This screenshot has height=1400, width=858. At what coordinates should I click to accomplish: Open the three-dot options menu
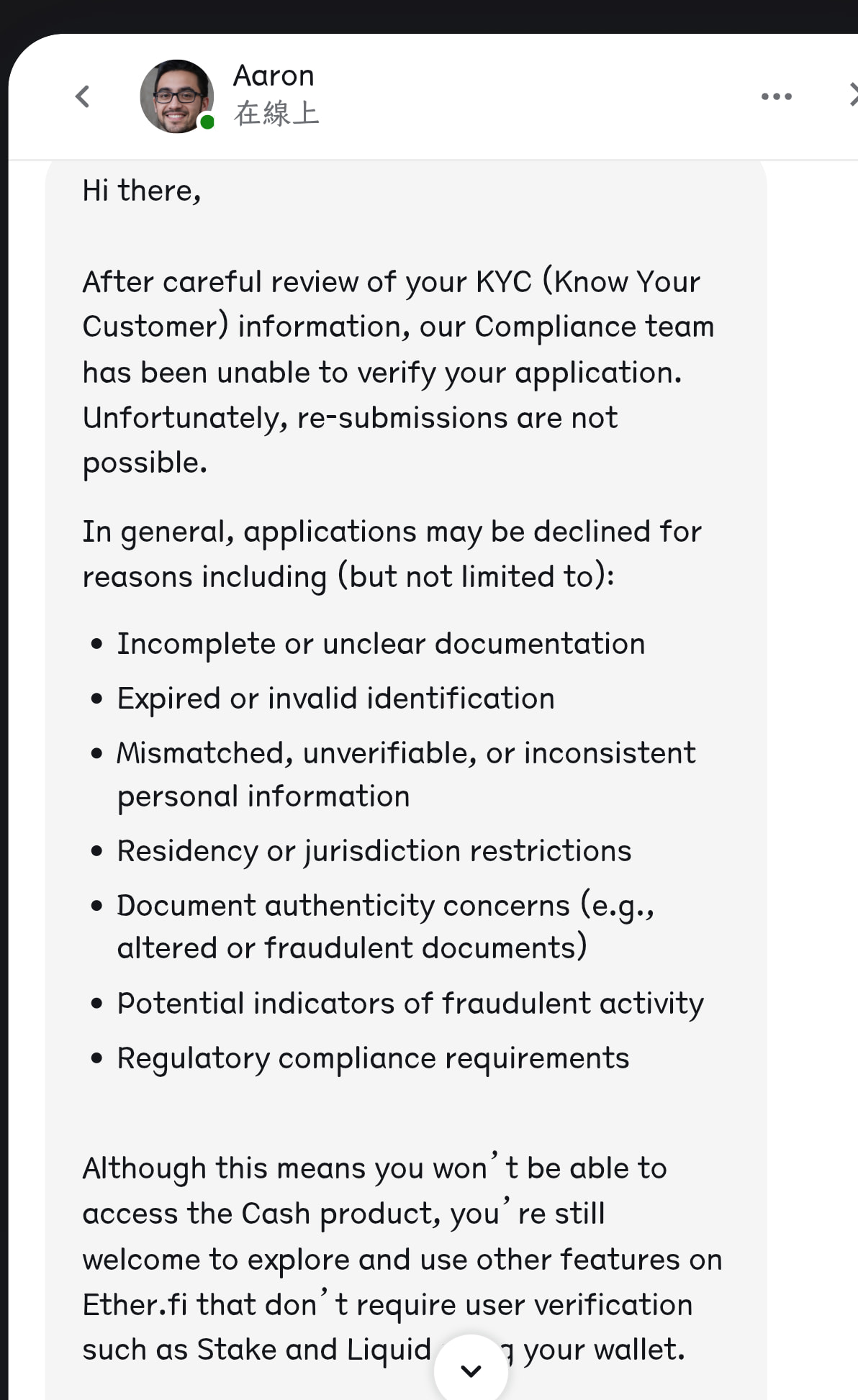click(x=776, y=96)
